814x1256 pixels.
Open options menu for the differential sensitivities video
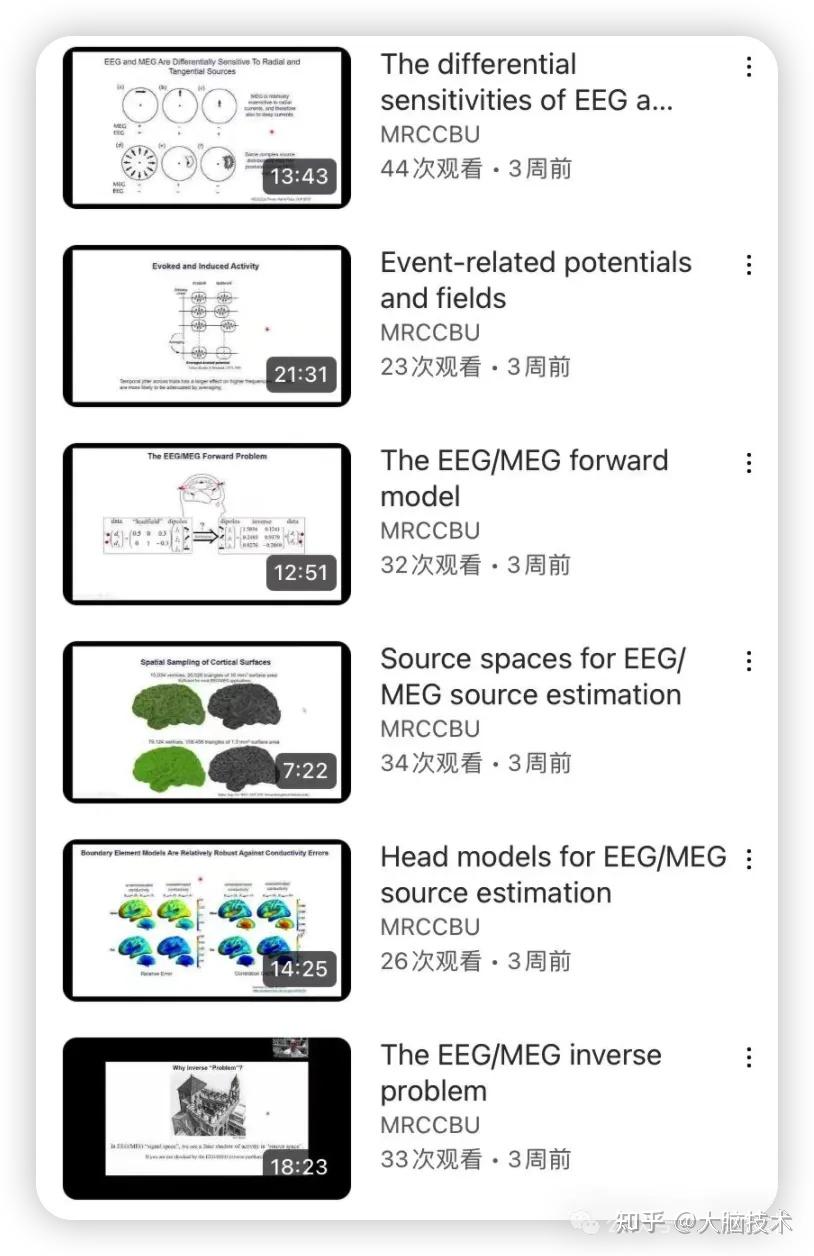click(749, 66)
